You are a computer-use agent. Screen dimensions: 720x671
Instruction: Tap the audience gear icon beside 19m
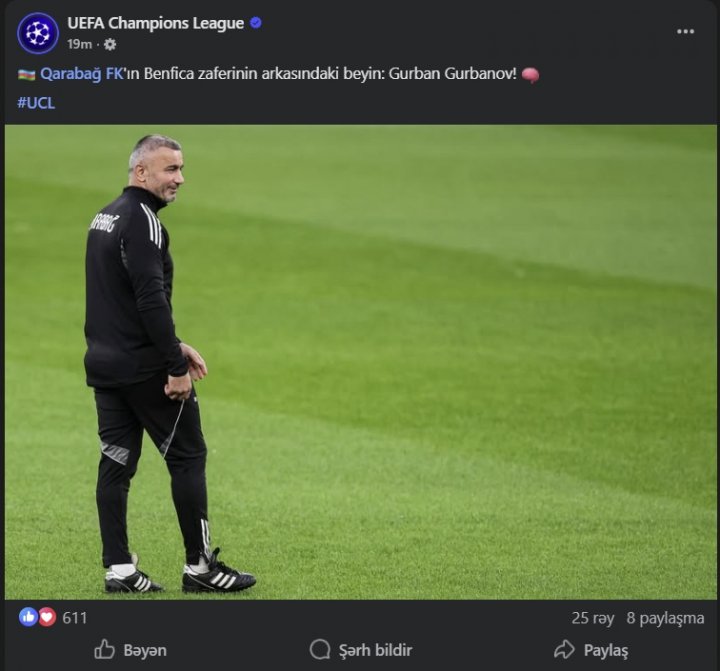110,44
